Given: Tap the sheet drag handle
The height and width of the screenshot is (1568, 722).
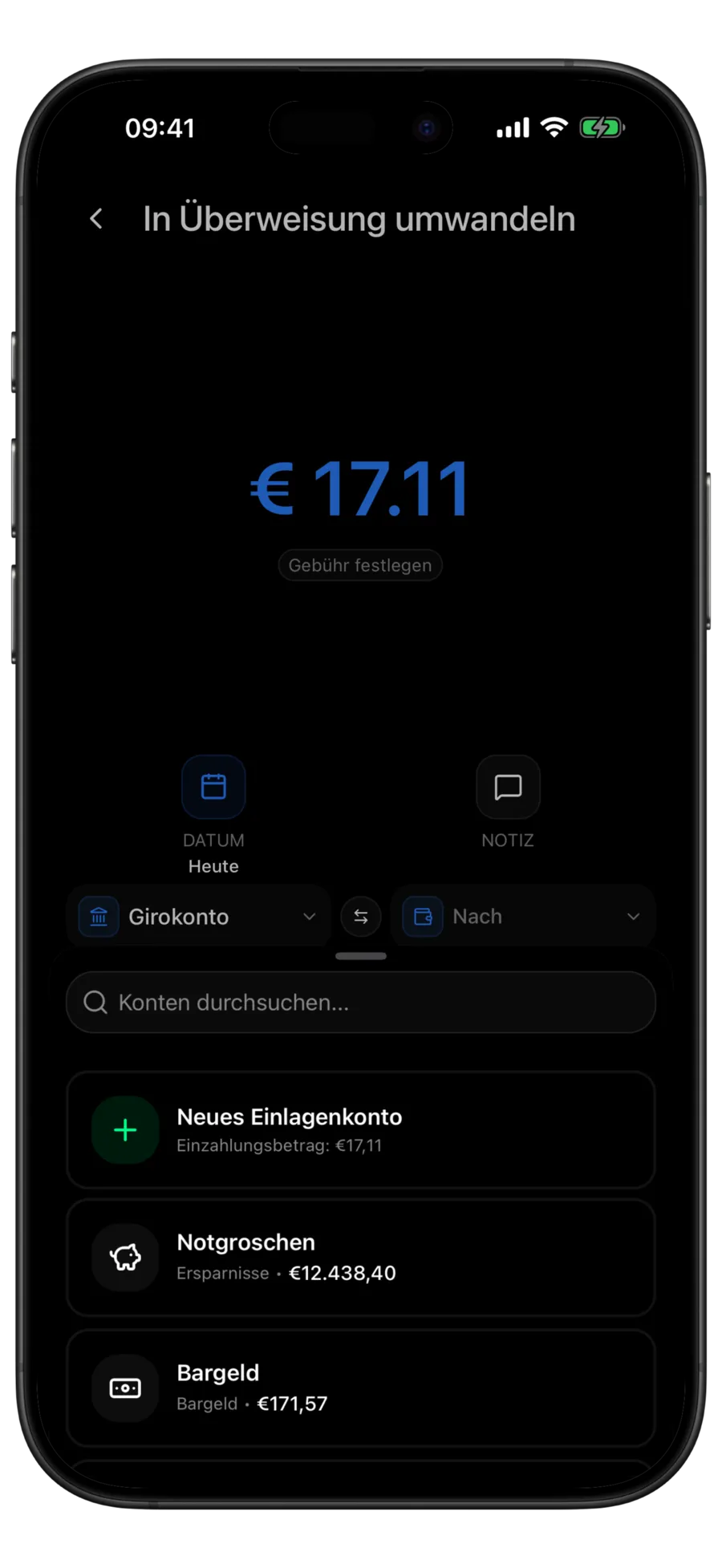Looking at the screenshot, I should (361, 956).
